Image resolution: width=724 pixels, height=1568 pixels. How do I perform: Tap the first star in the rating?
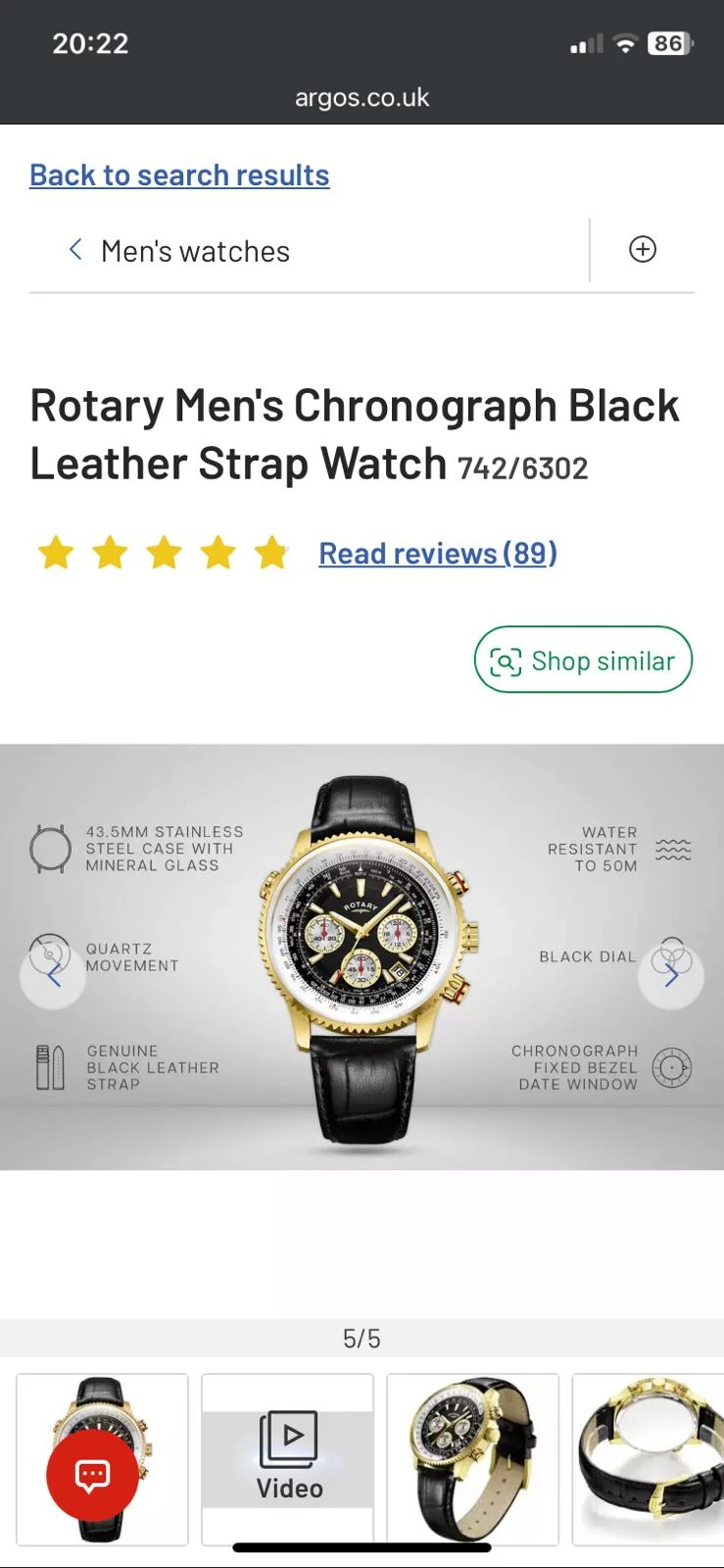pyautogui.click(x=56, y=552)
